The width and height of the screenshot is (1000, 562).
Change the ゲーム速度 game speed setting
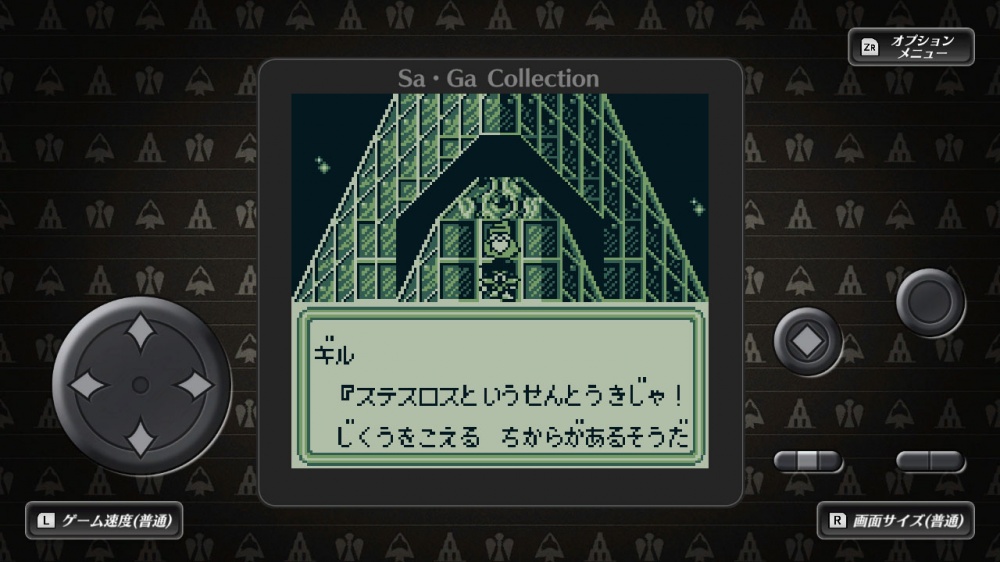tap(104, 520)
